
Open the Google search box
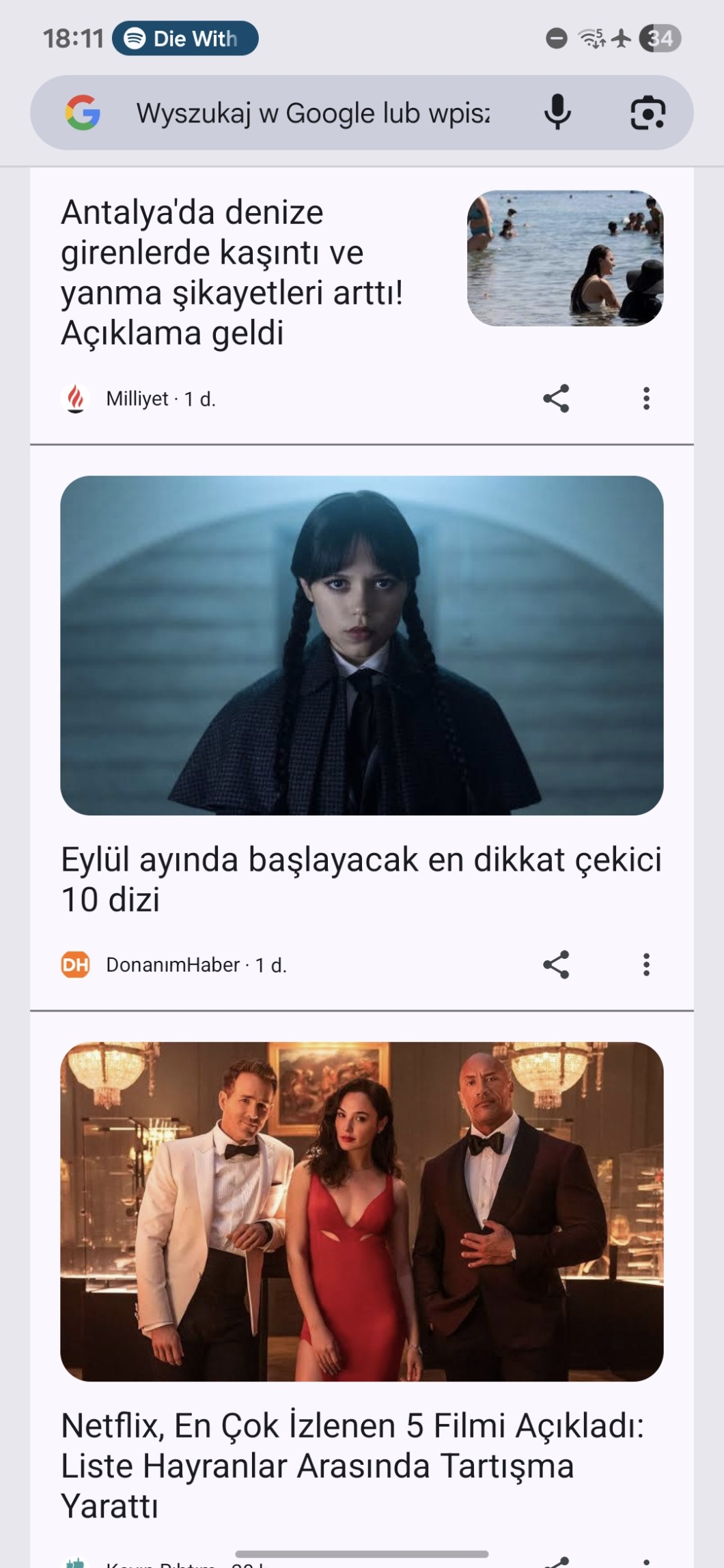point(312,113)
